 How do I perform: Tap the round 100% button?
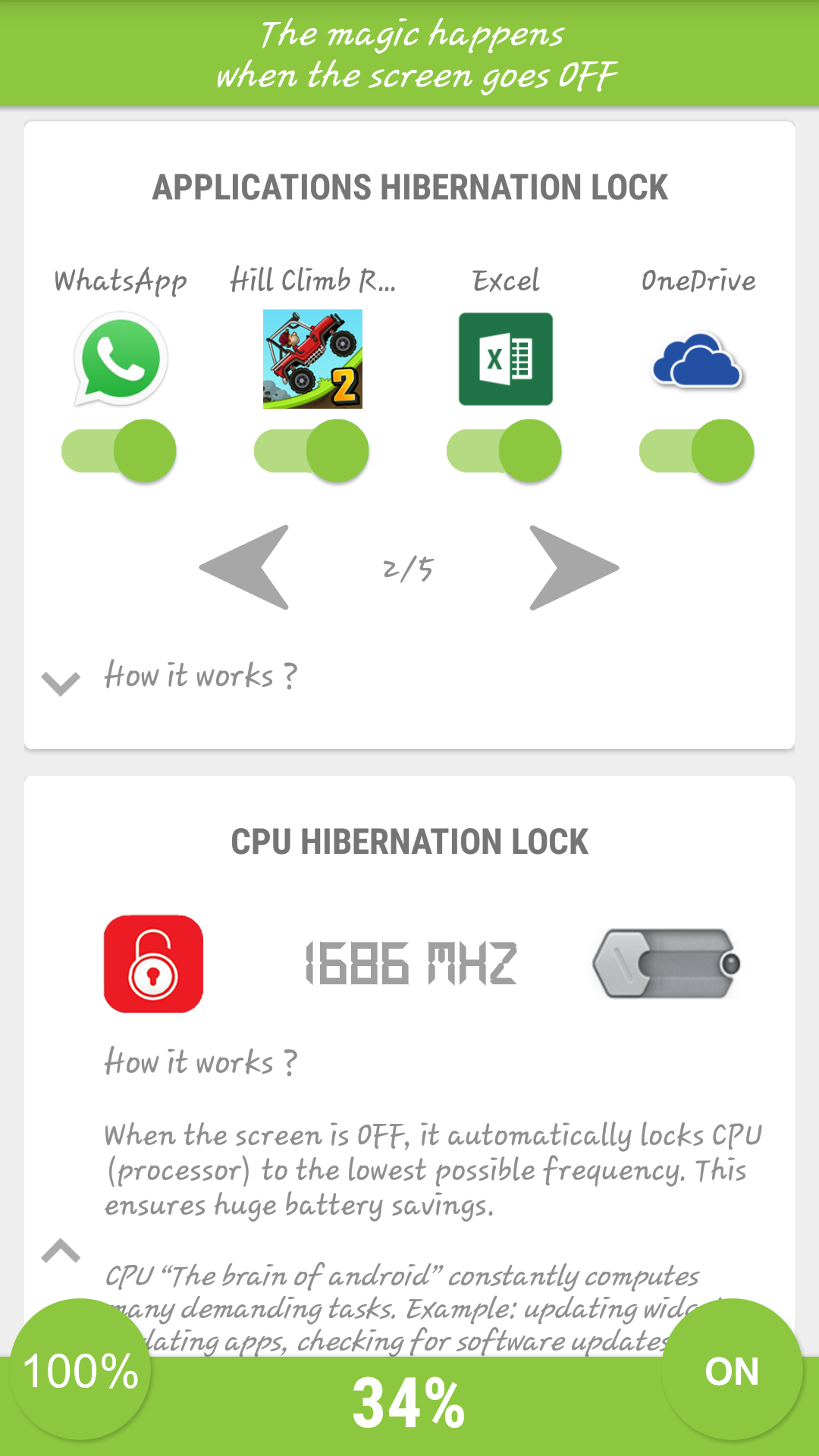pos(80,1370)
